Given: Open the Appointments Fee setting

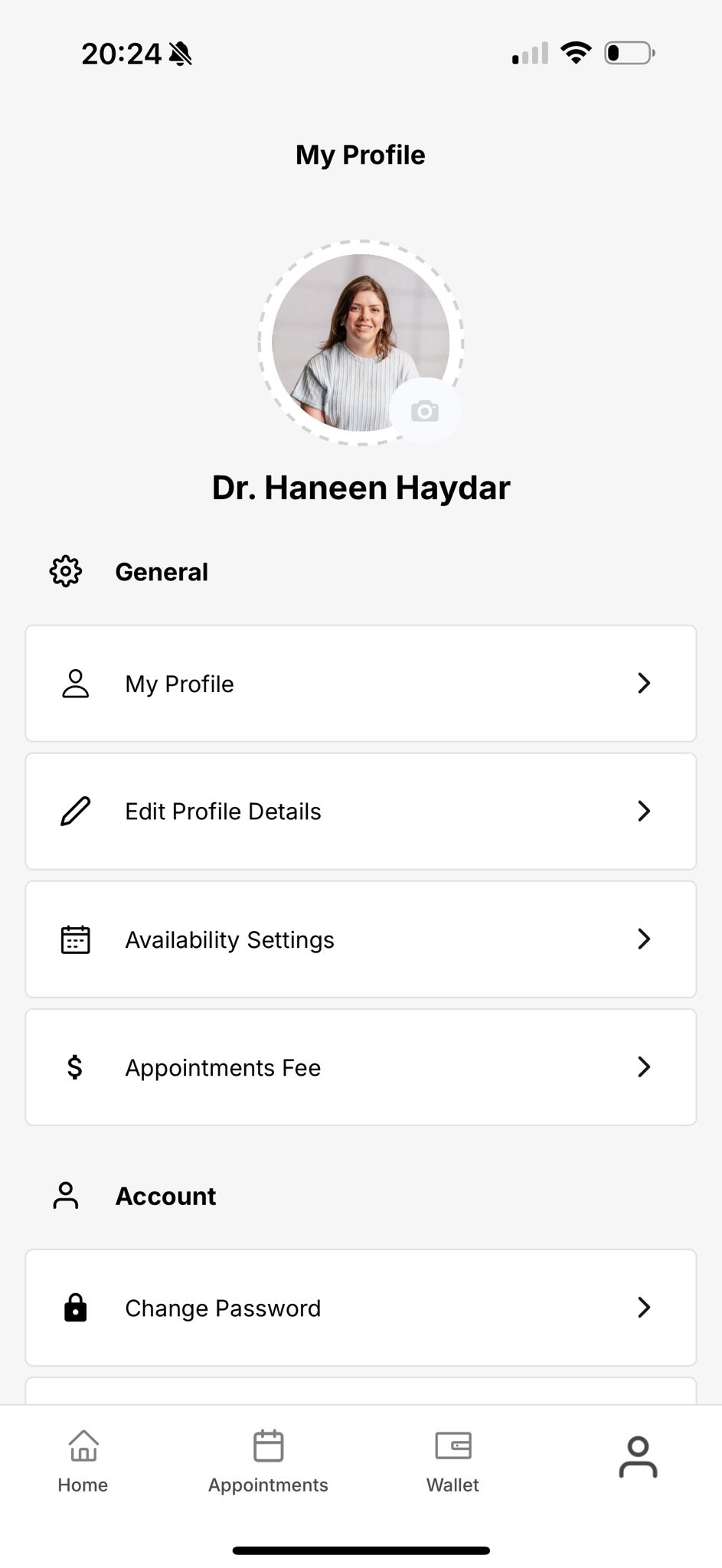Looking at the screenshot, I should [361, 1067].
